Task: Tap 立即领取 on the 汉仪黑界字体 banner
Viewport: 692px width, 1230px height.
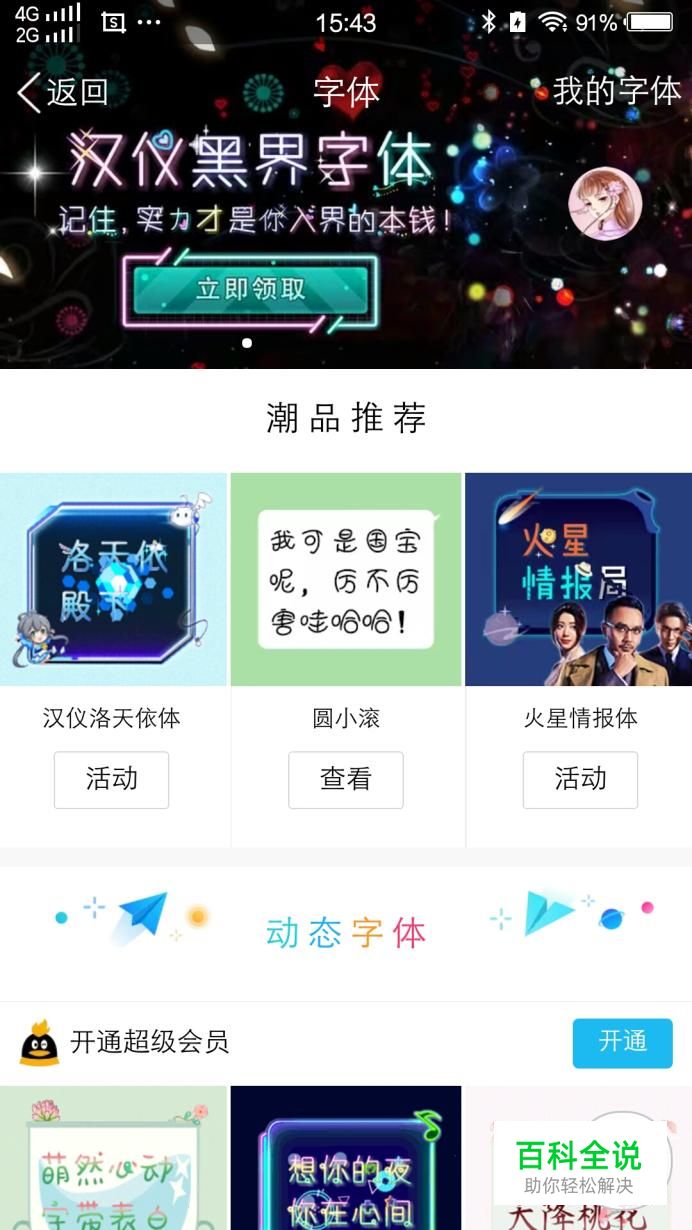Action: point(250,290)
